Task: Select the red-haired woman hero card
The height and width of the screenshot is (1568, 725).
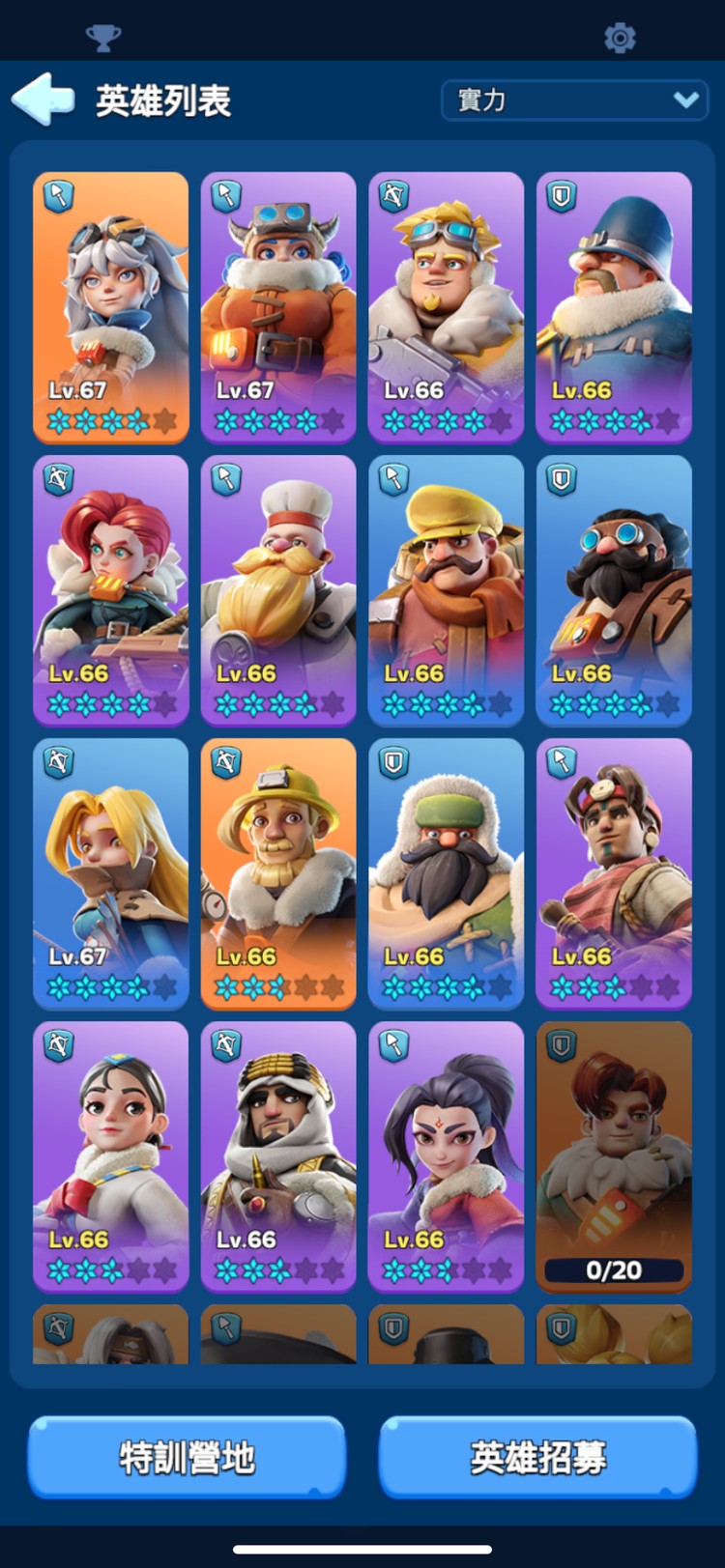Action: pyautogui.click(x=110, y=590)
